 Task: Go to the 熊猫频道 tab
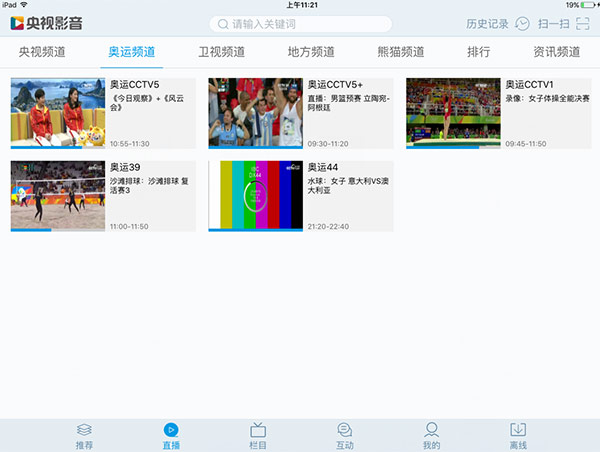(x=400, y=52)
